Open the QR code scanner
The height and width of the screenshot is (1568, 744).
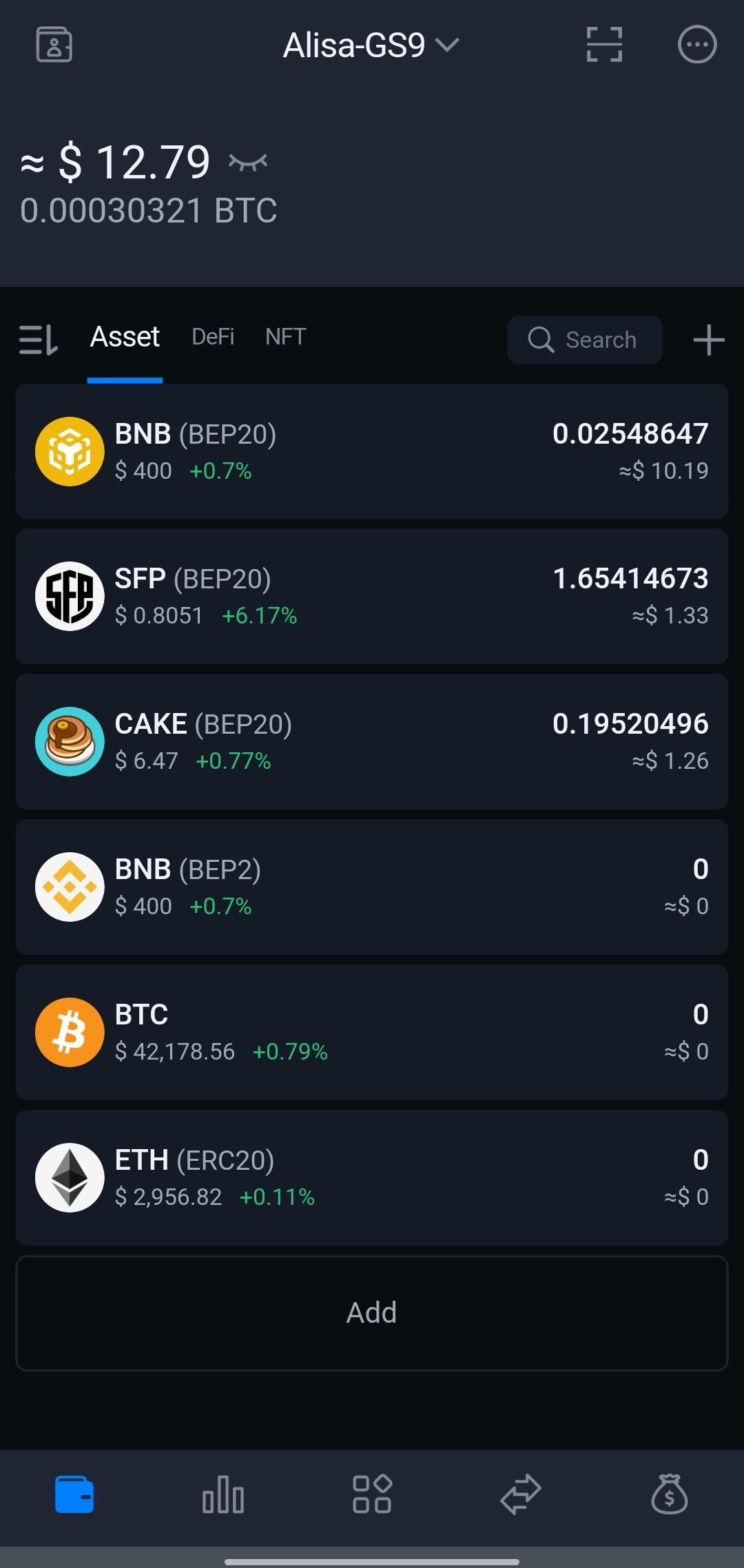tap(604, 45)
